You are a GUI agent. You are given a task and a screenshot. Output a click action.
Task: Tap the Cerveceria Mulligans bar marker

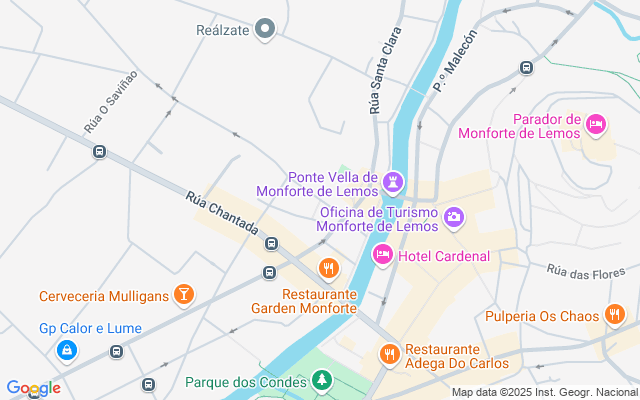pyautogui.click(x=183, y=295)
